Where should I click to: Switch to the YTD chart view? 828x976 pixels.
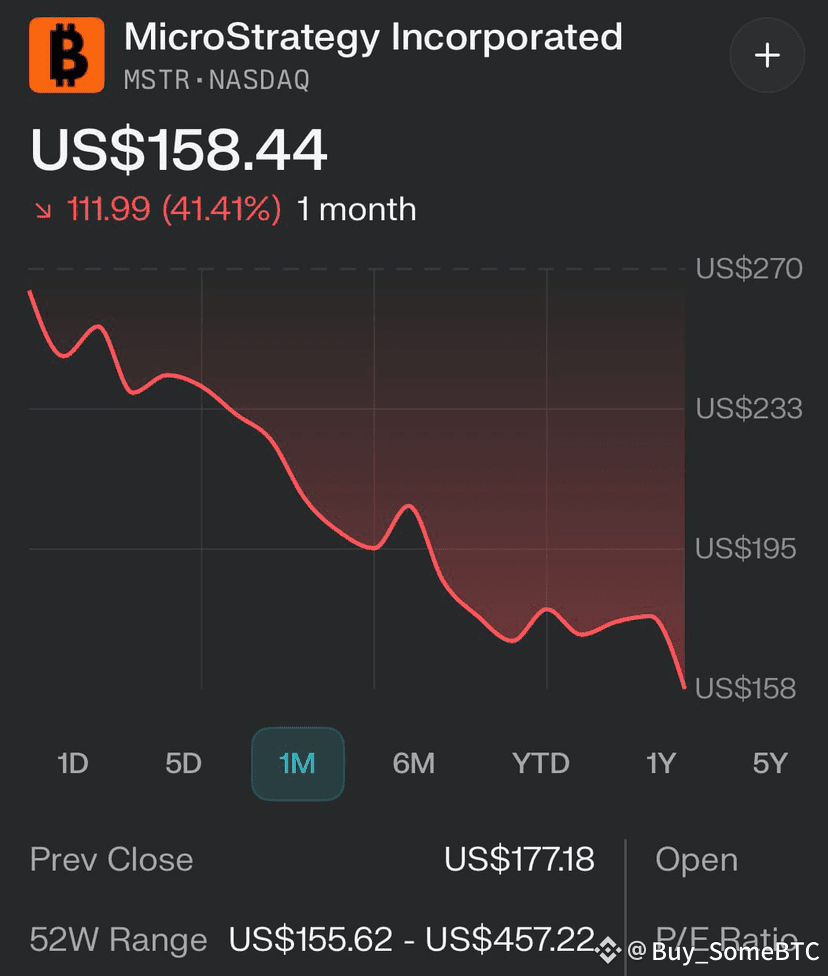[x=540, y=764]
